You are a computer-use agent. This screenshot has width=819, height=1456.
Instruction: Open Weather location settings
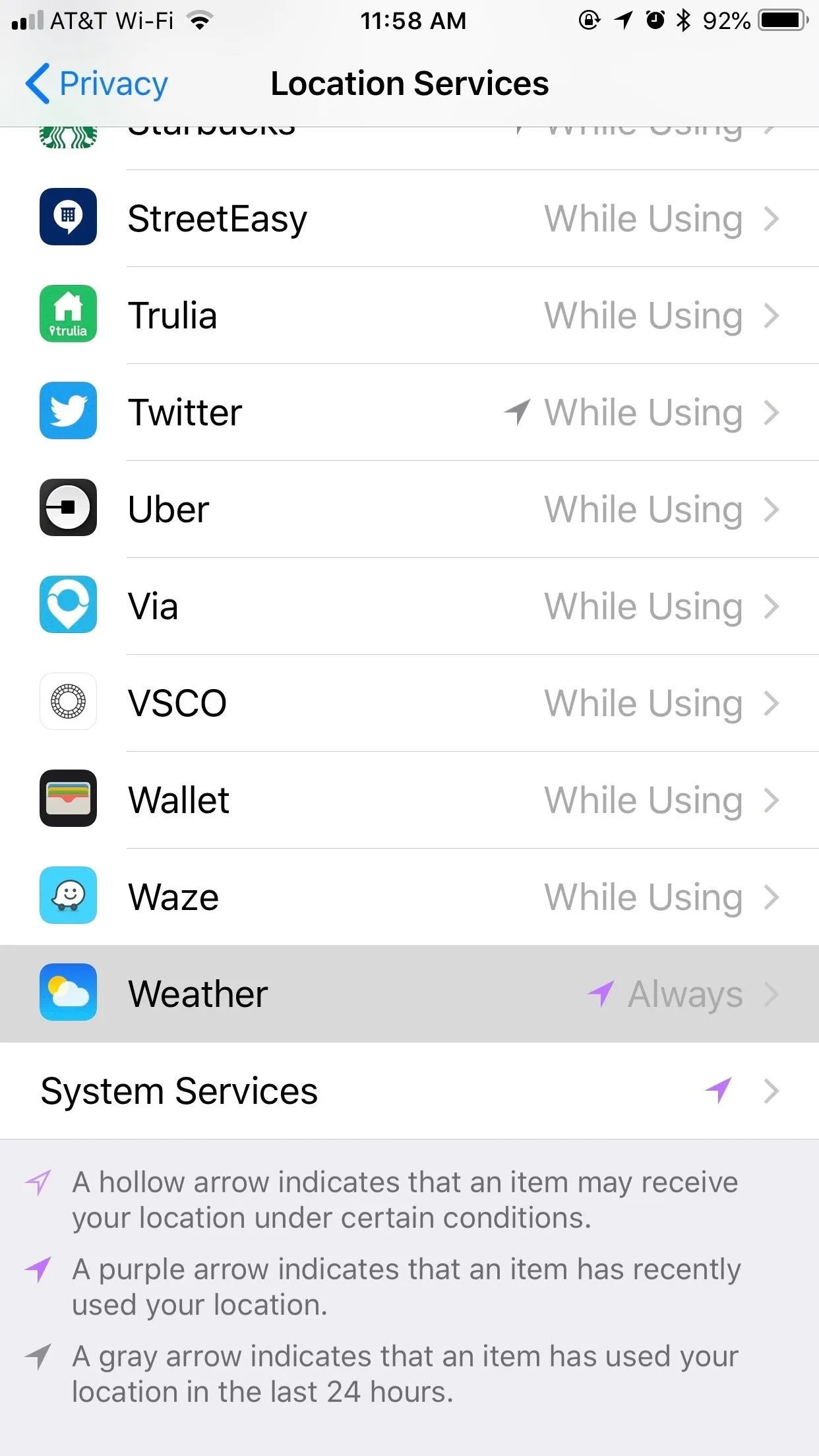click(x=409, y=994)
